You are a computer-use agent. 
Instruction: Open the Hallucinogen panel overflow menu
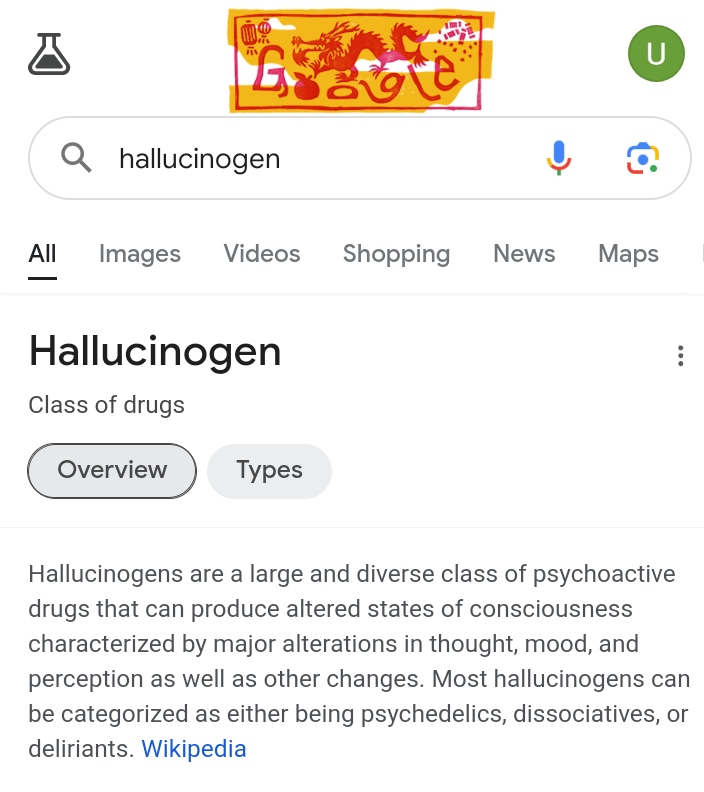tap(680, 355)
